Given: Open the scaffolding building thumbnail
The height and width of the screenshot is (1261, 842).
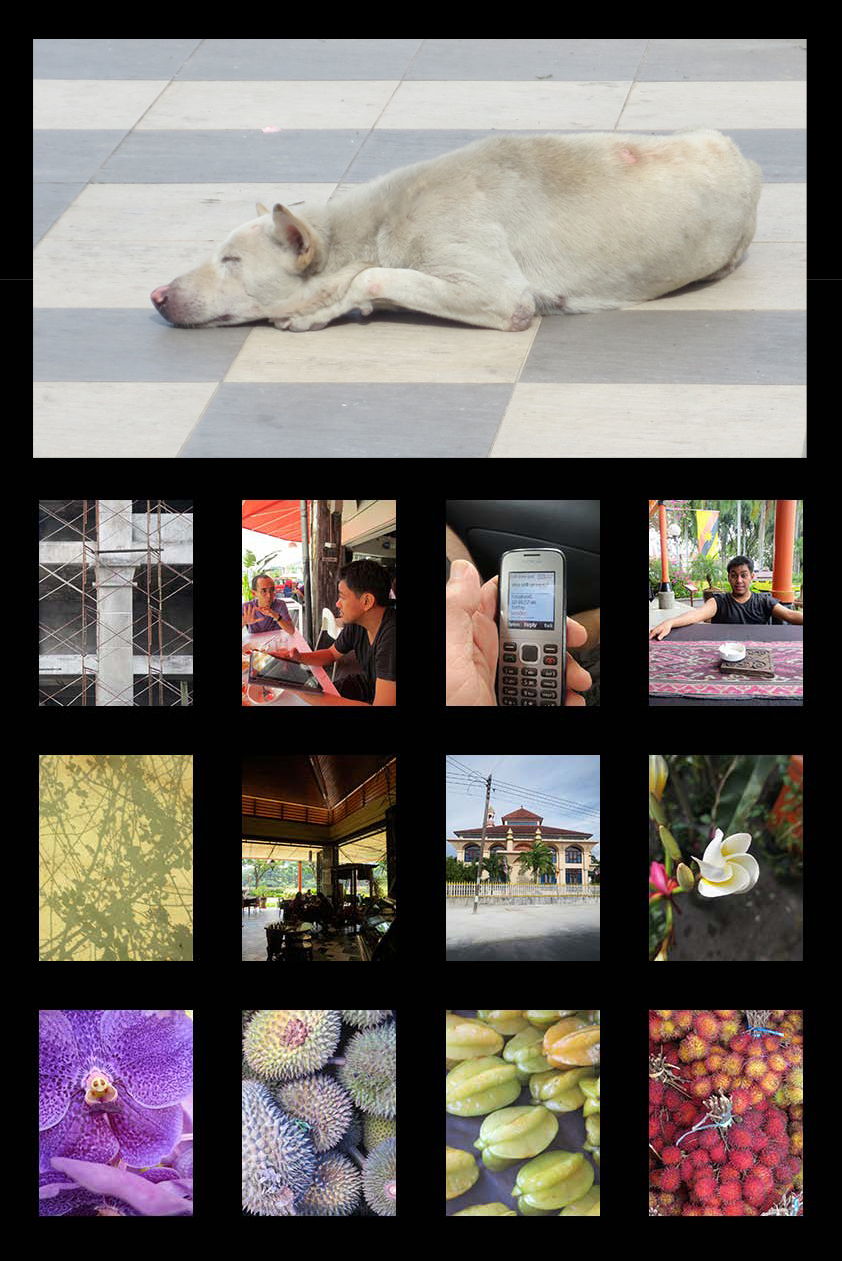Looking at the screenshot, I should click(x=116, y=603).
